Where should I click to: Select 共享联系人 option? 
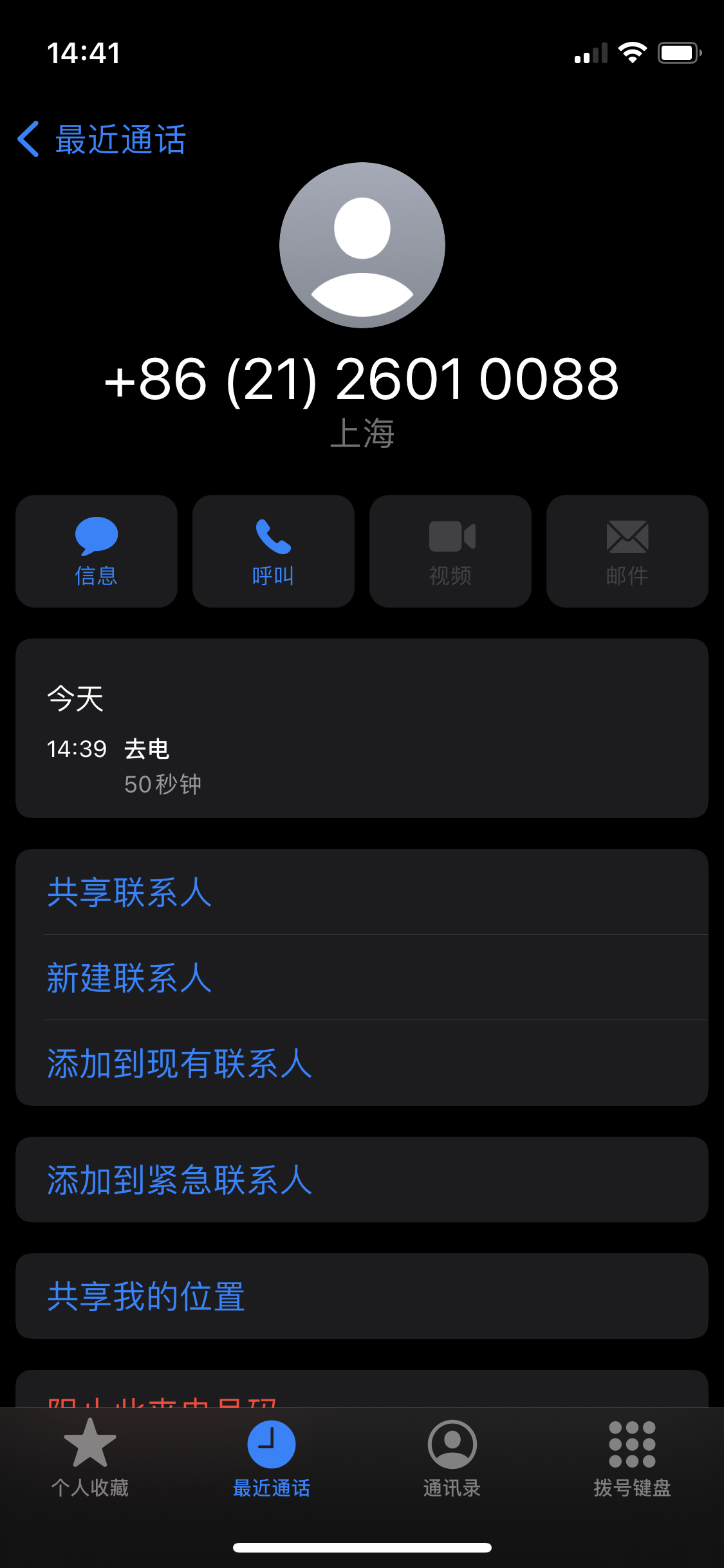pyautogui.click(x=130, y=892)
